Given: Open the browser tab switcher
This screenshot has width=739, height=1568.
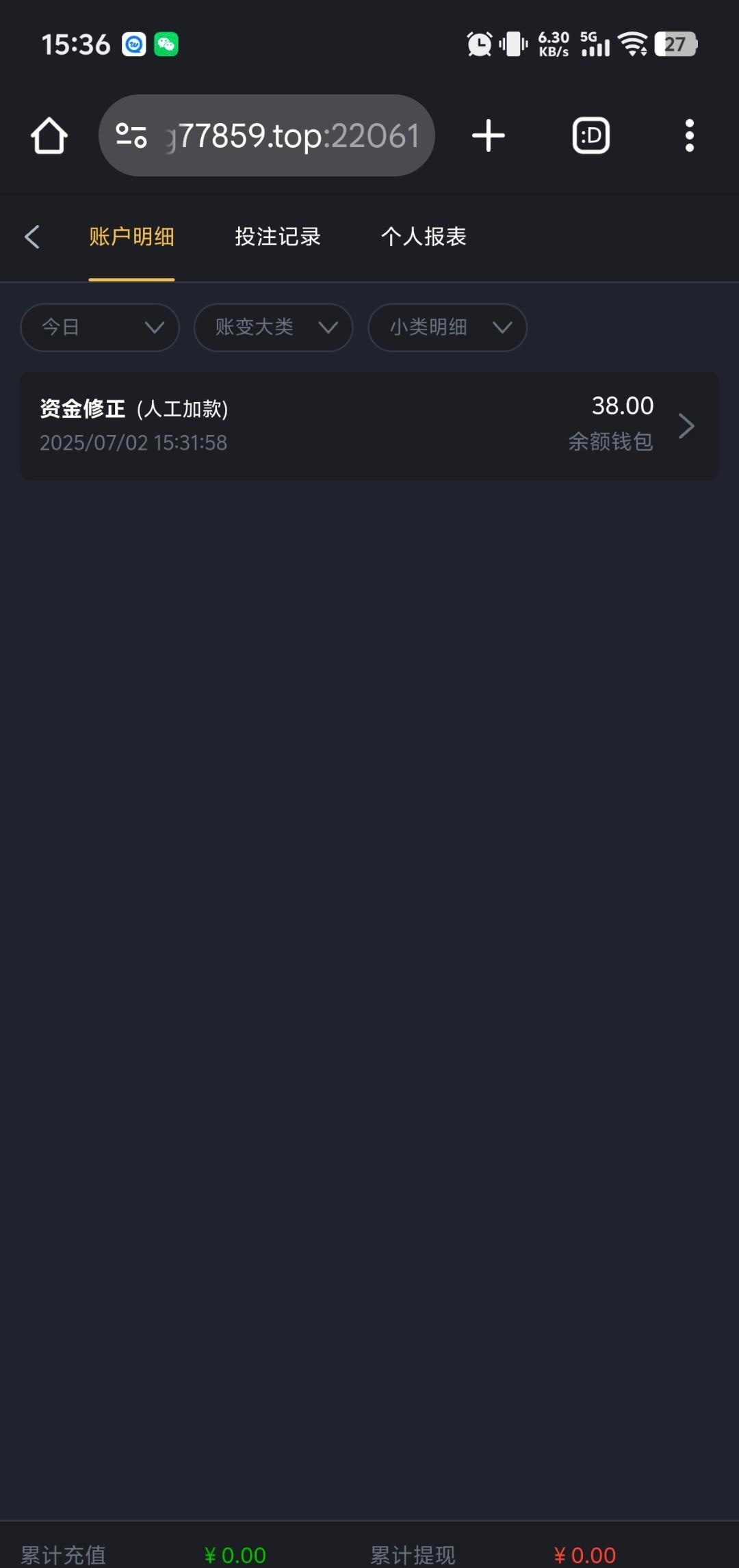Looking at the screenshot, I should click(591, 135).
